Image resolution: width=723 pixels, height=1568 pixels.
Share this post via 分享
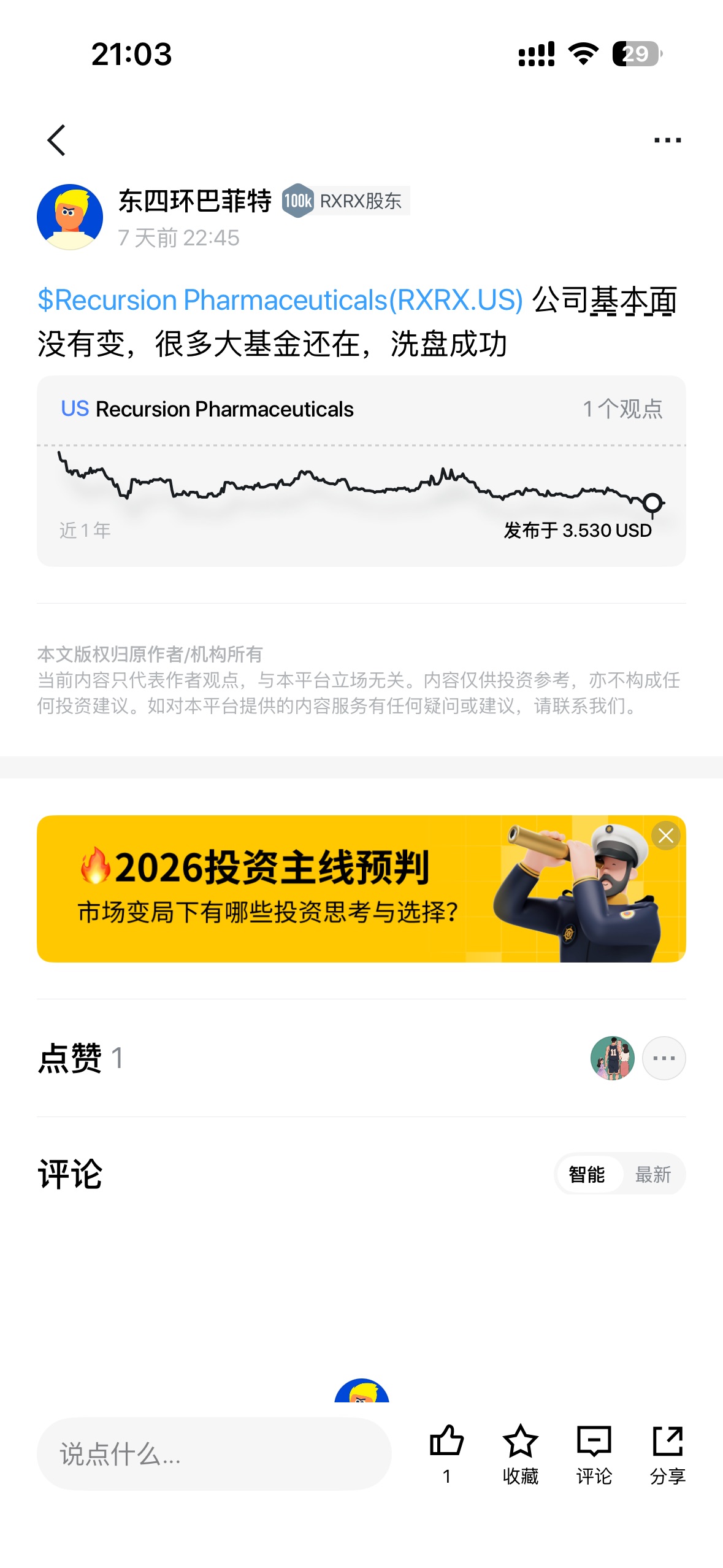[x=667, y=1452]
